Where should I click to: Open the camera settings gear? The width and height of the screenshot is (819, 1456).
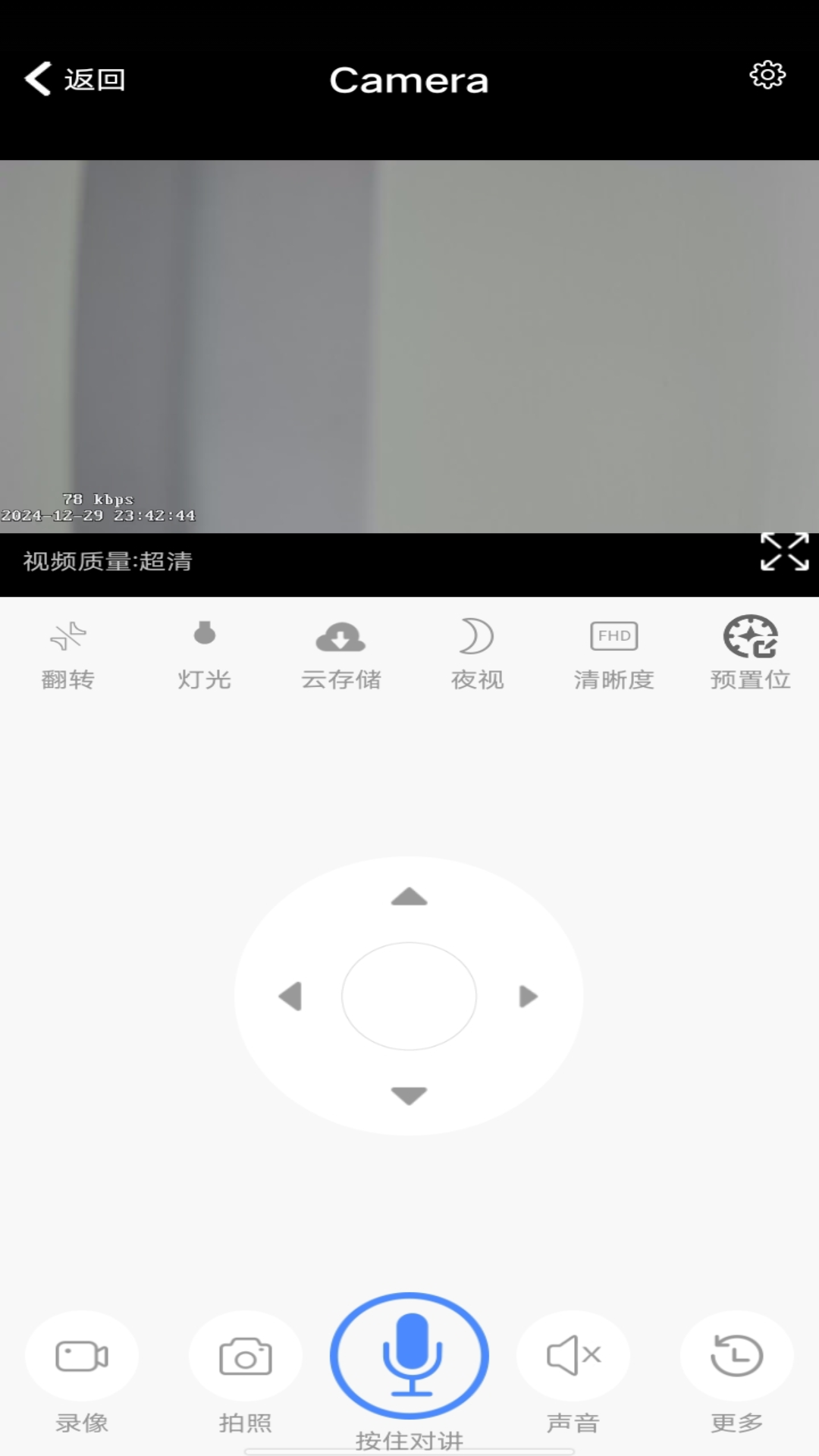click(x=767, y=76)
